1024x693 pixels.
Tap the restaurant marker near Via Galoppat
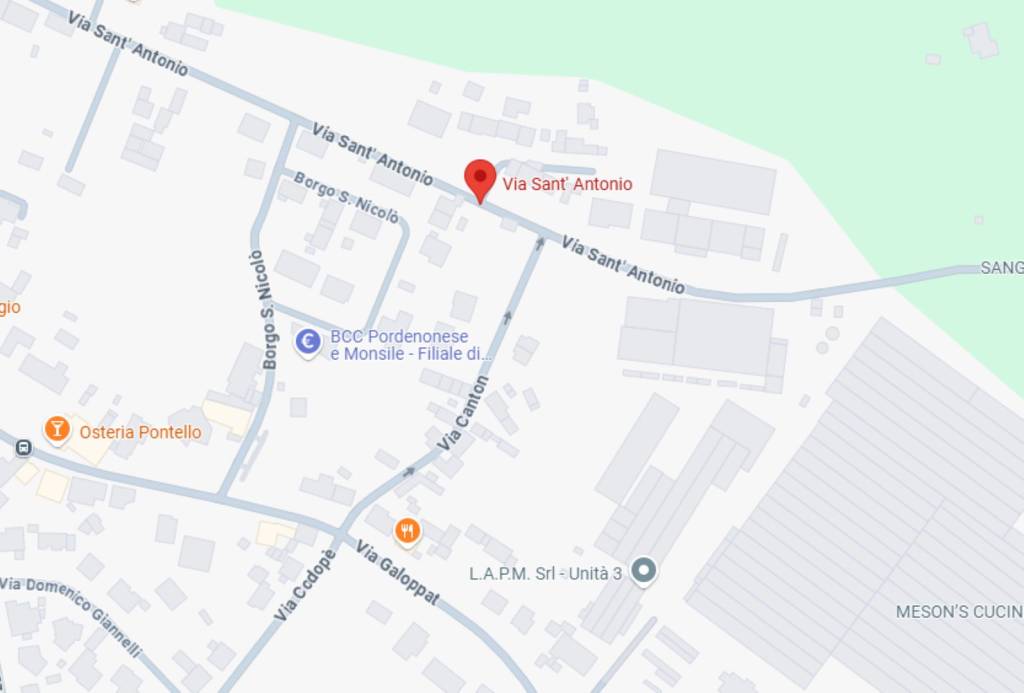click(406, 530)
